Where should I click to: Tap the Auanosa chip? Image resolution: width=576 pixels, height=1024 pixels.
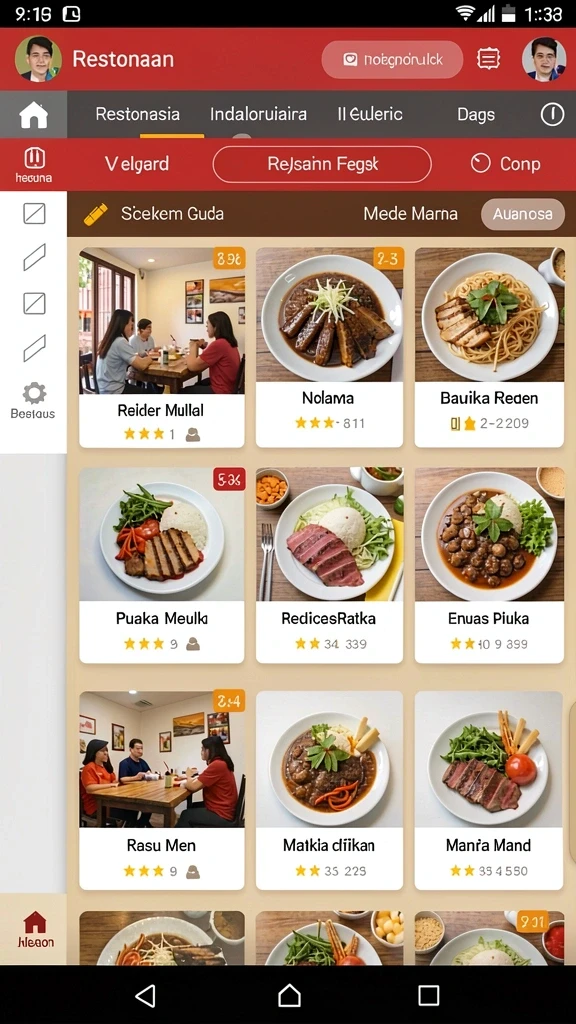point(522,214)
